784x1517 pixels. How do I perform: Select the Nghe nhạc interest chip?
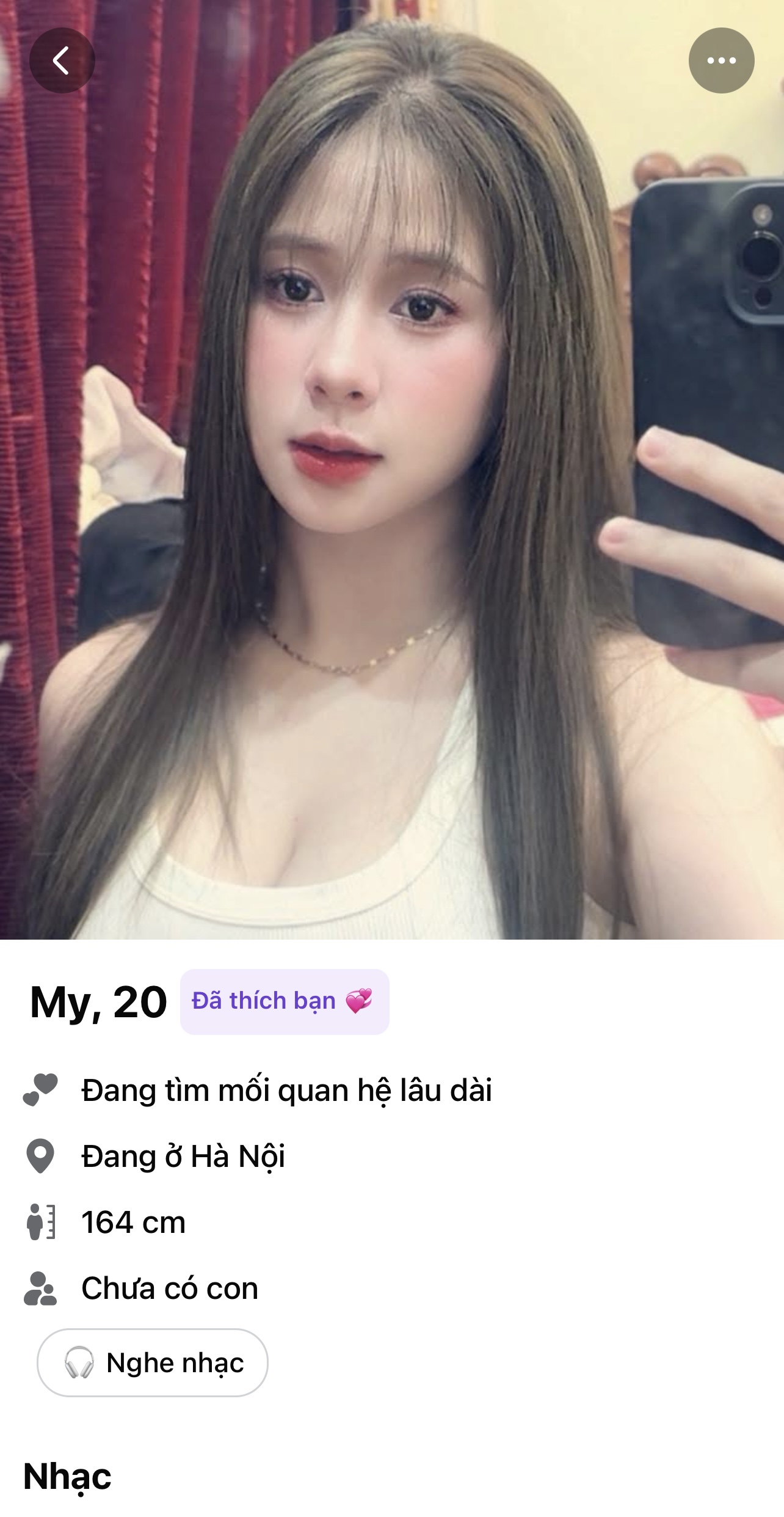click(x=153, y=1363)
